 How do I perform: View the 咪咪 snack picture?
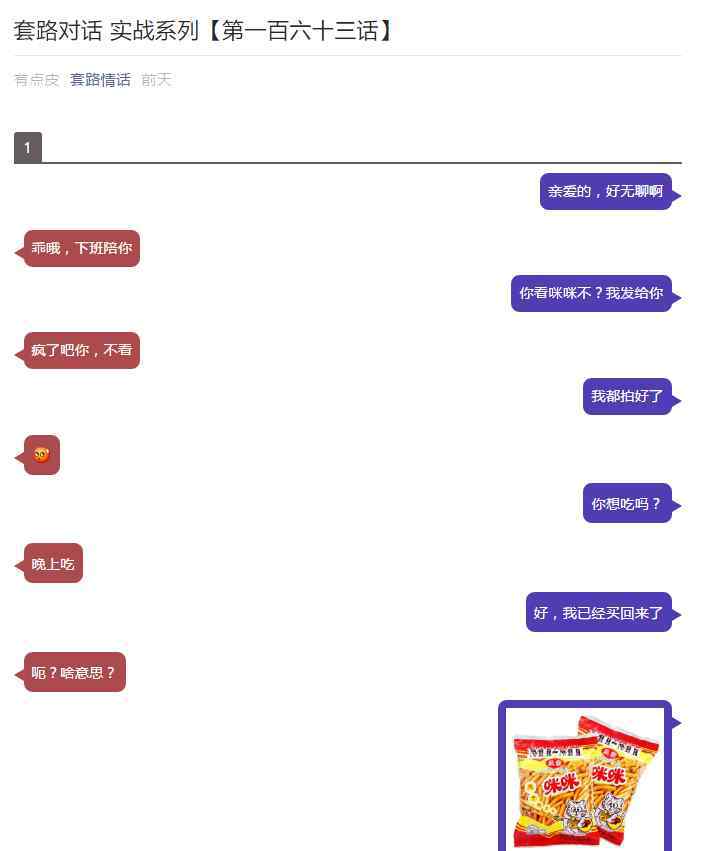tap(585, 780)
